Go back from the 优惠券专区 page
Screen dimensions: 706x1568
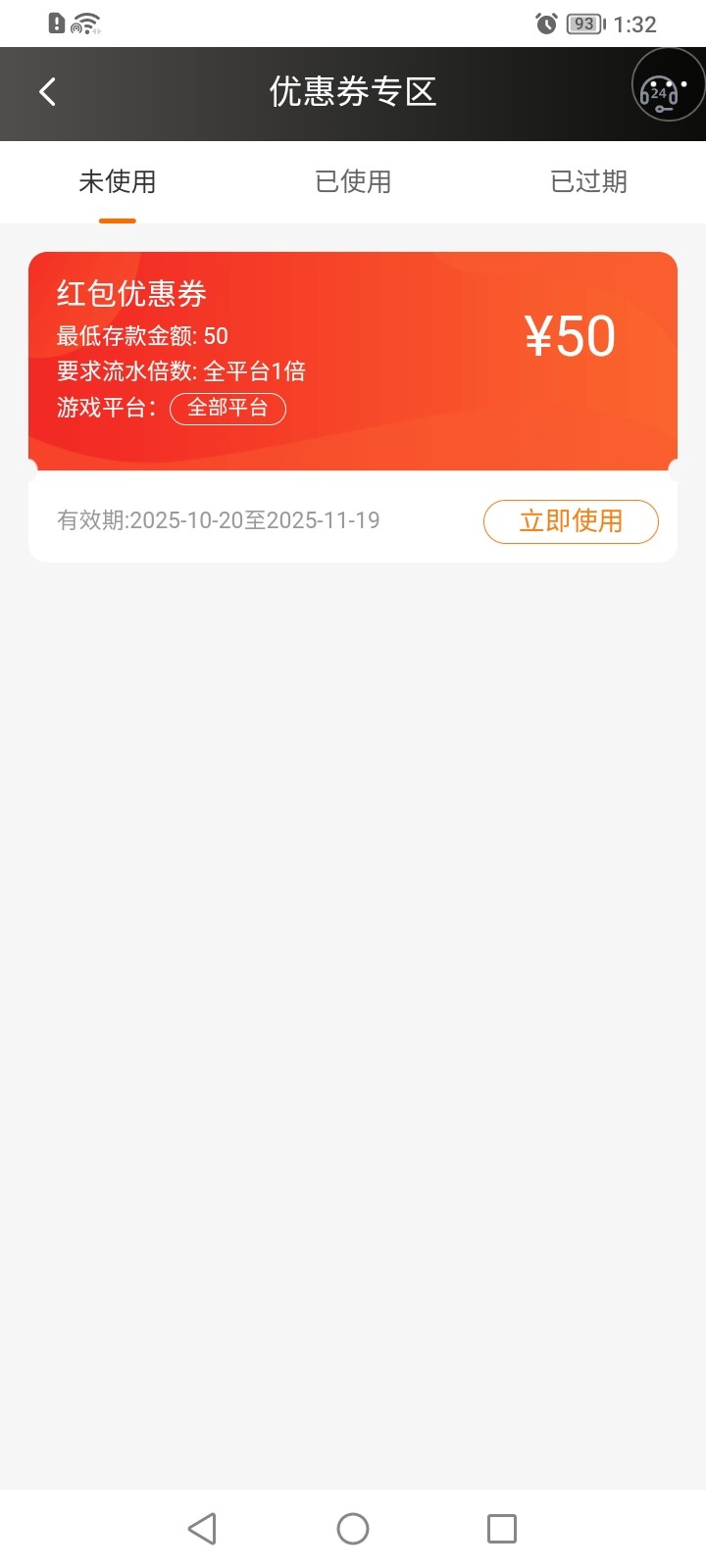pyautogui.click(x=47, y=92)
